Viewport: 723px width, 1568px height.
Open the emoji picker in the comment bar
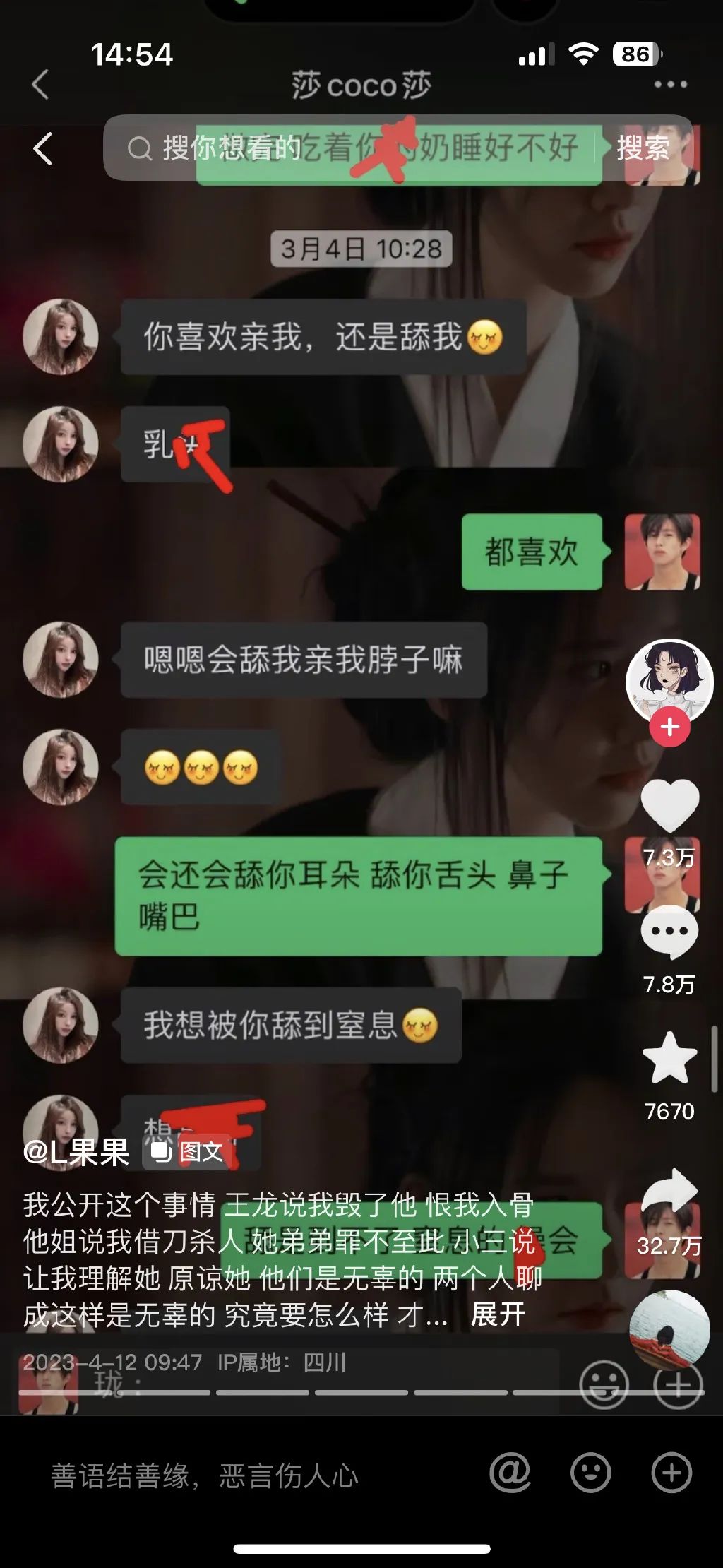click(590, 1473)
